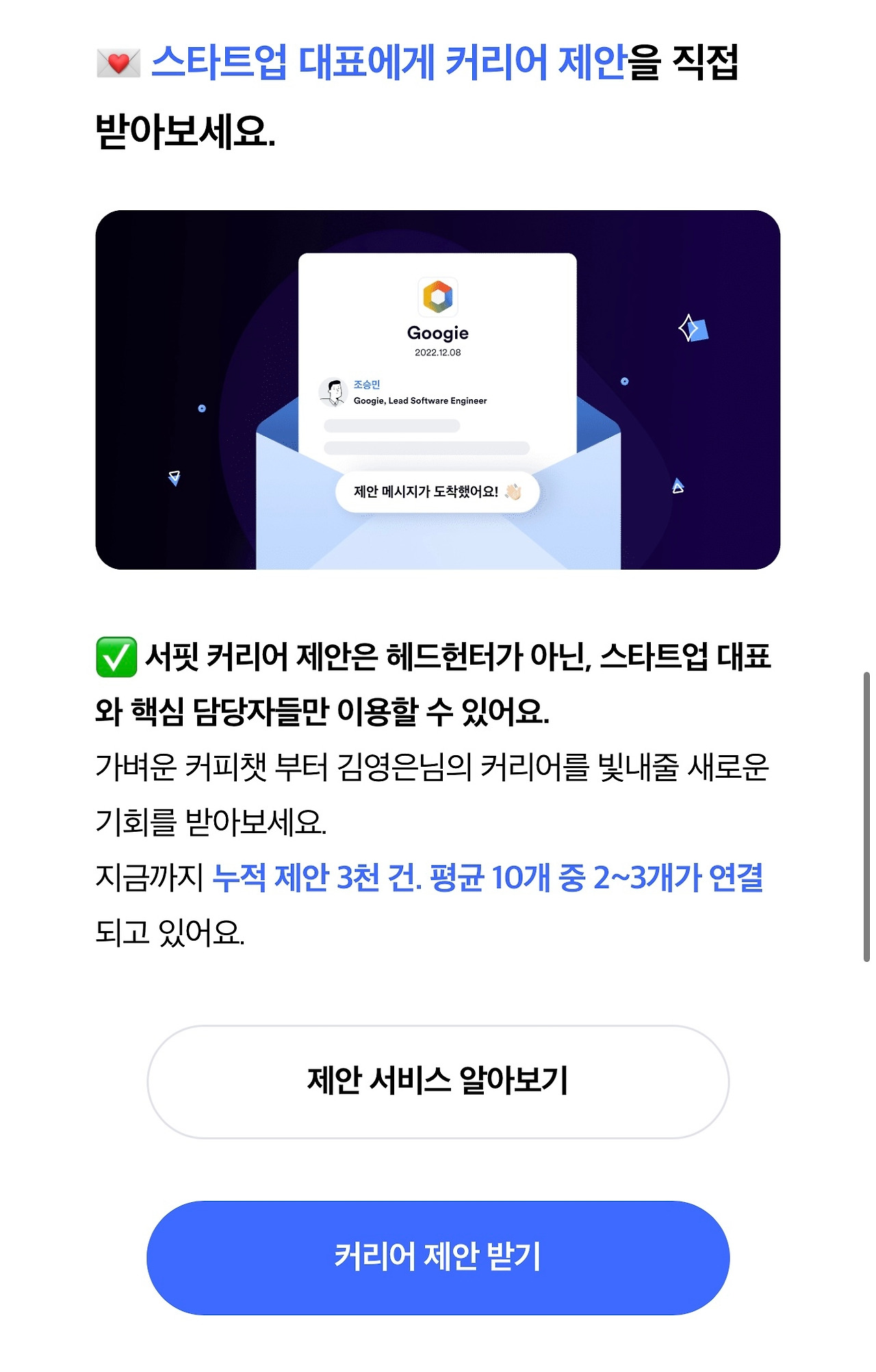Tap the 제안 서비스 알아보기 button

pos(438,1082)
